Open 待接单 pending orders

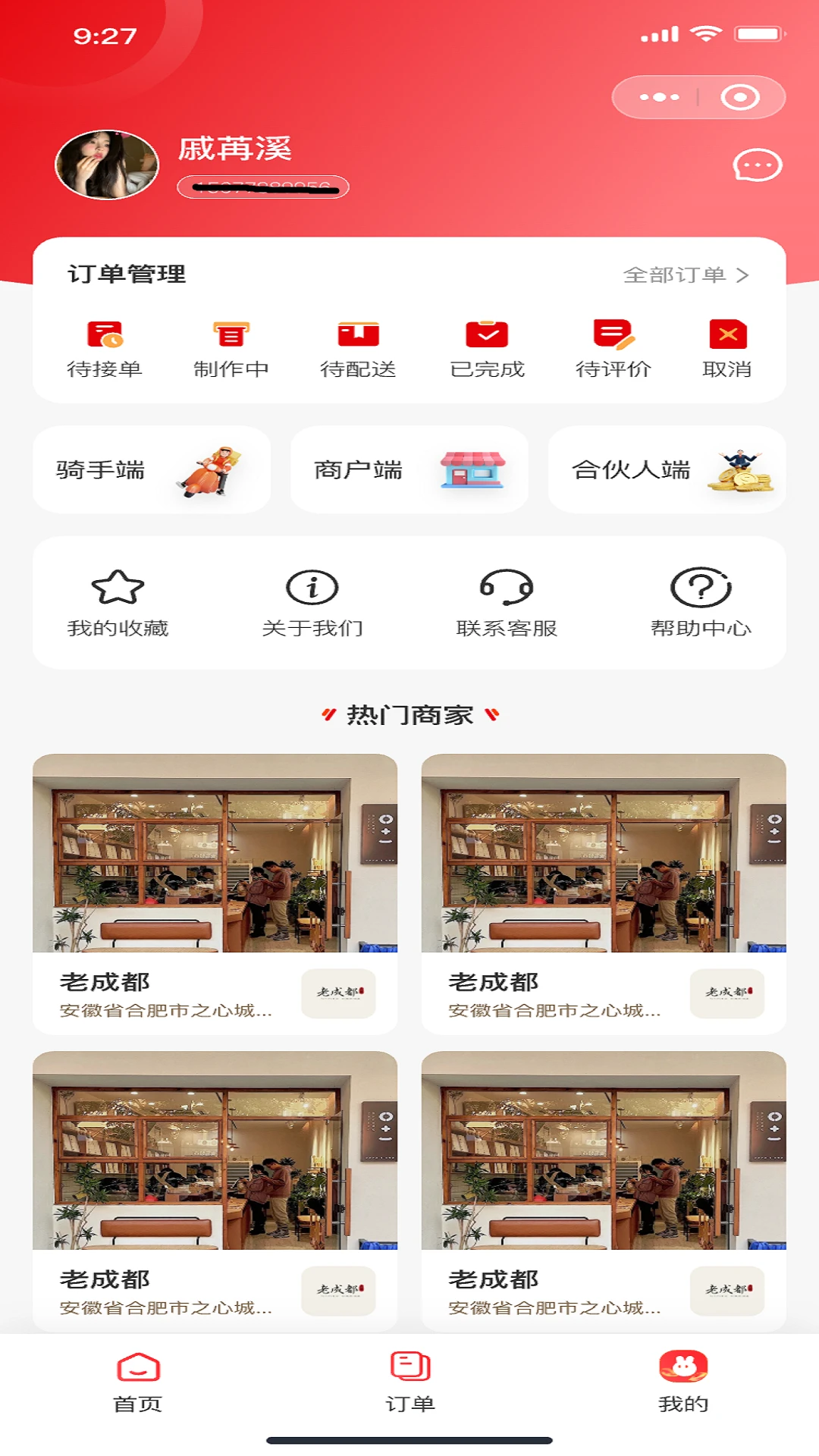point(105,349)
